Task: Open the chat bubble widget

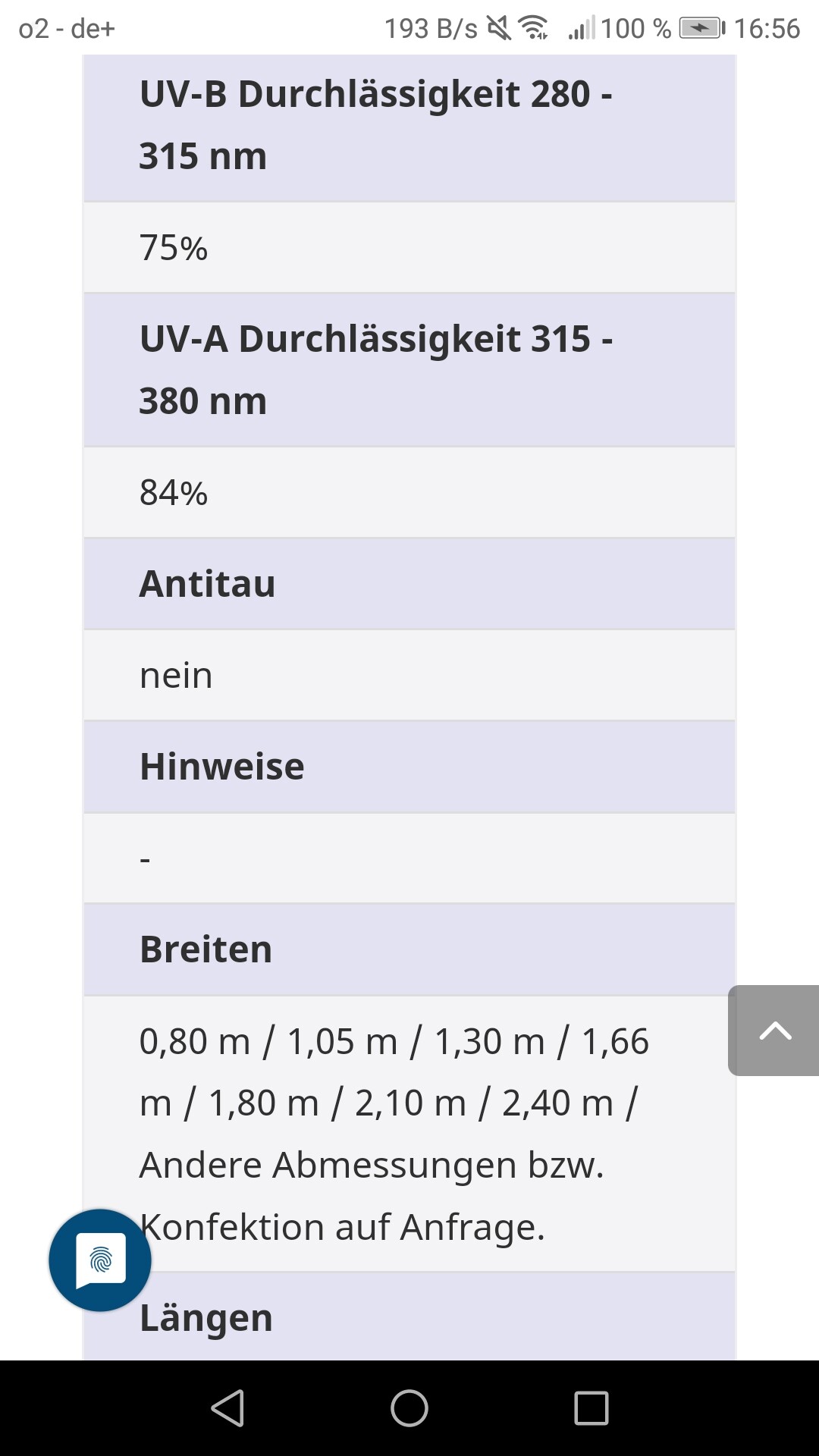Action: click(x=100, y=1260)
